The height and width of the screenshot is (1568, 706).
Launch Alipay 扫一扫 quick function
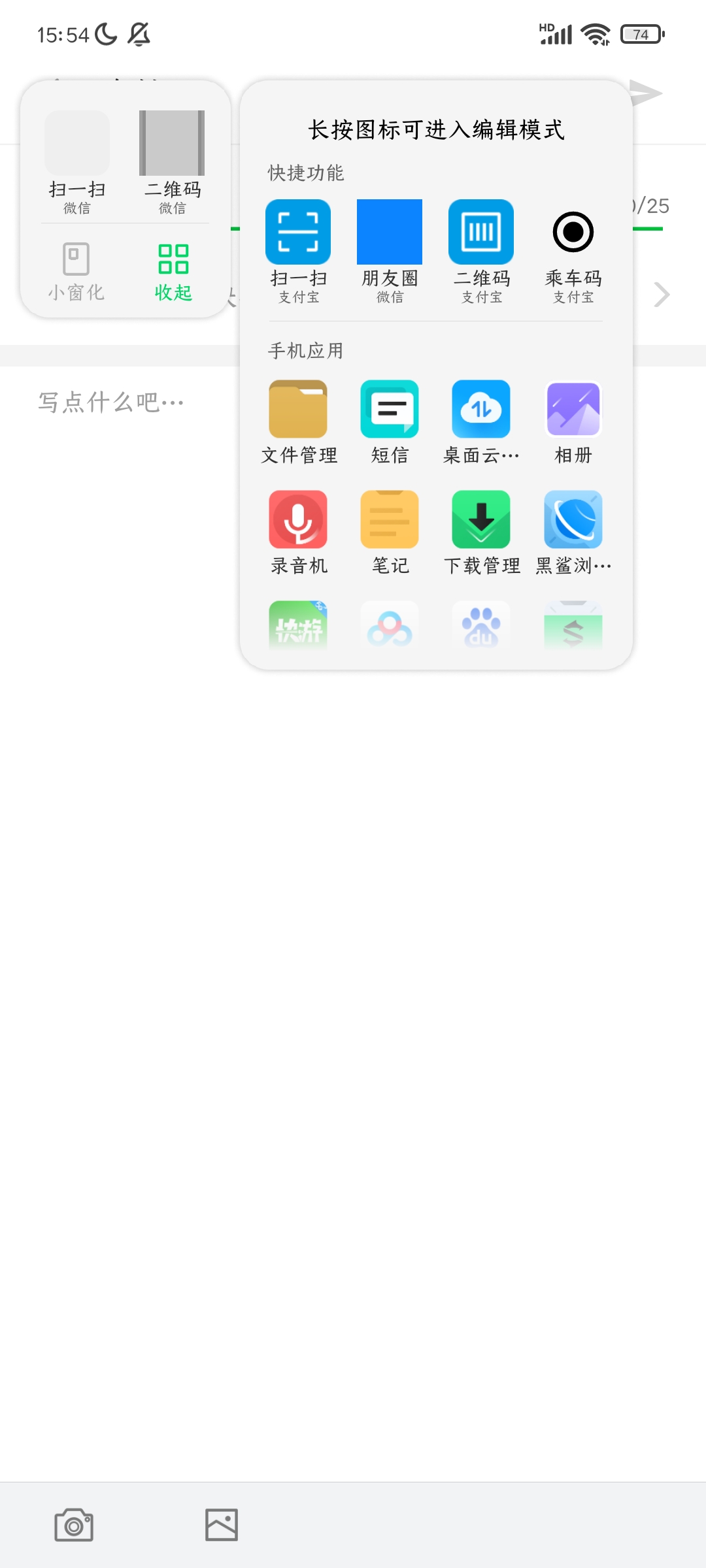click(x=298, y=252)
